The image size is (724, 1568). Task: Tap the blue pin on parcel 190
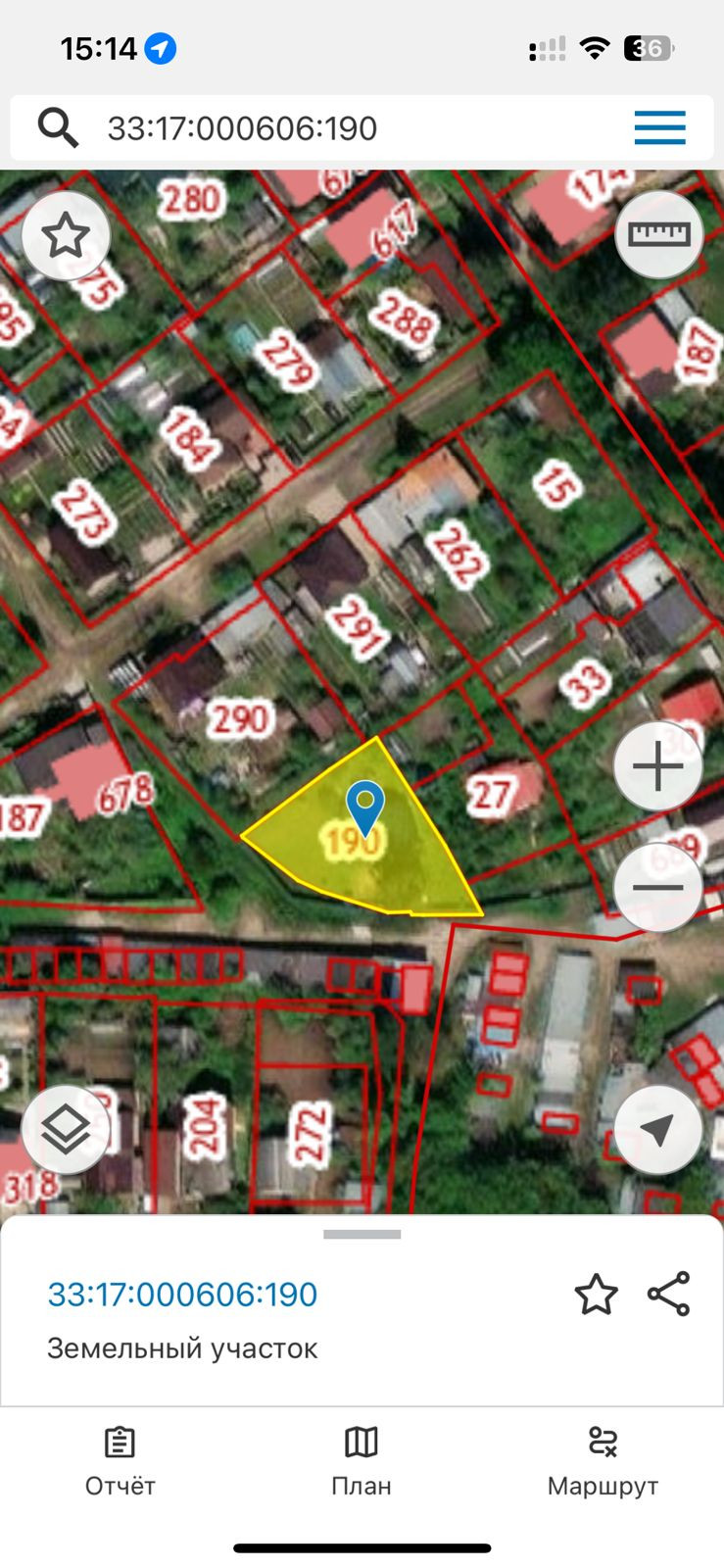pos(365,807)
